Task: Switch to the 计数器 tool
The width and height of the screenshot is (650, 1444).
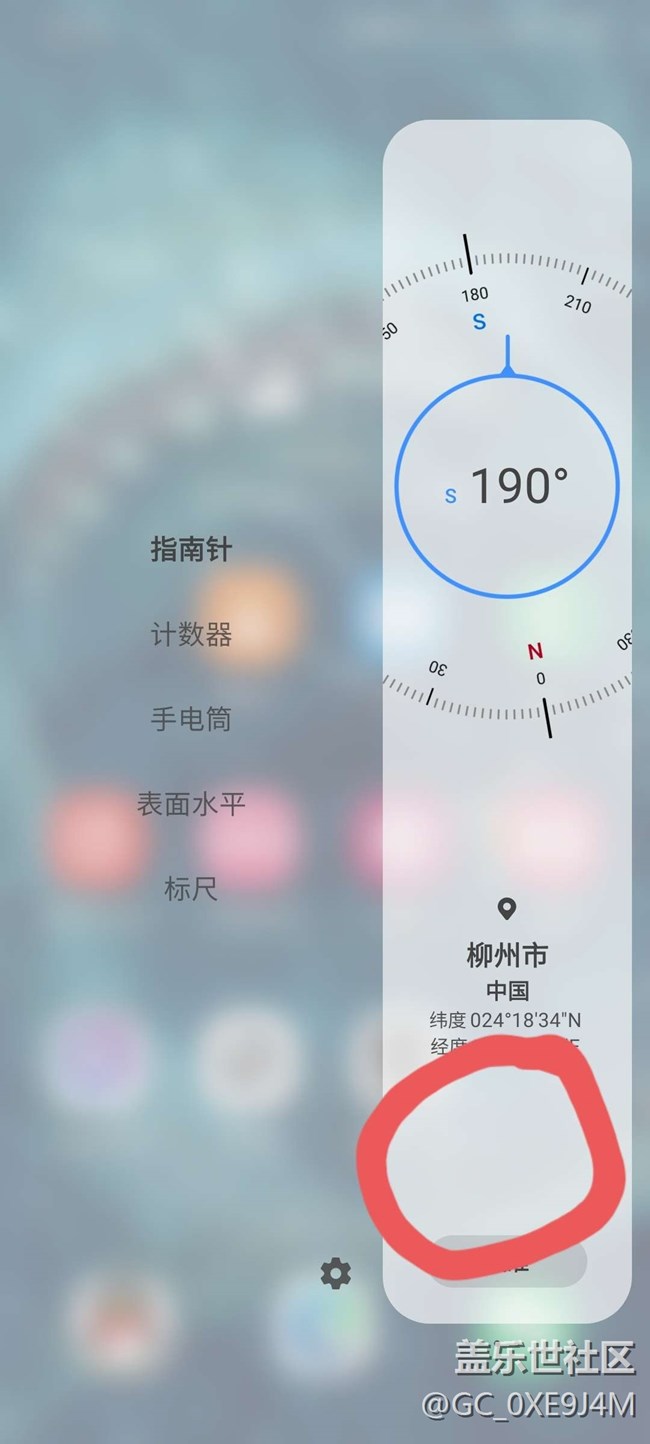Action: click(191, 634)
